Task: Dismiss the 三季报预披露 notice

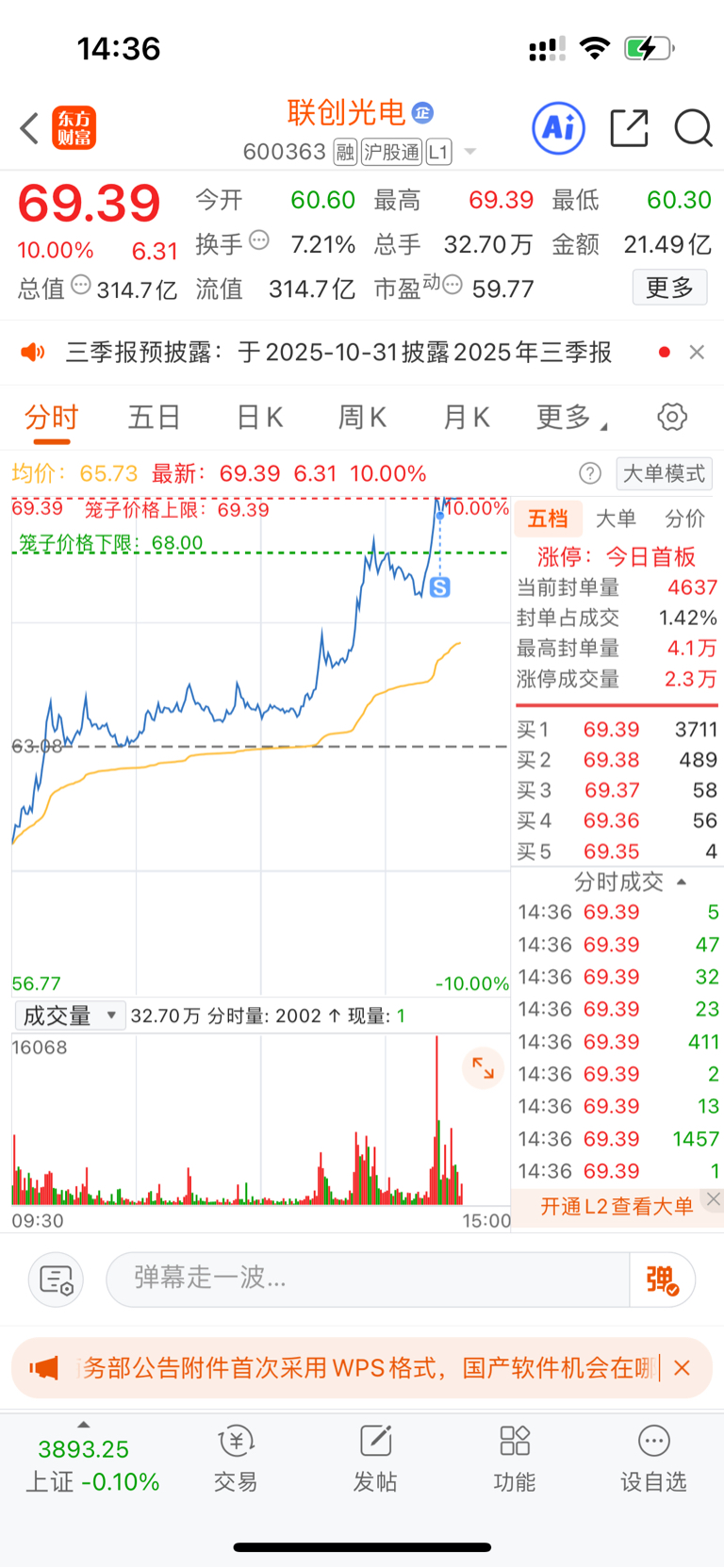Action: pyautogui.click(x=697, y=352)
